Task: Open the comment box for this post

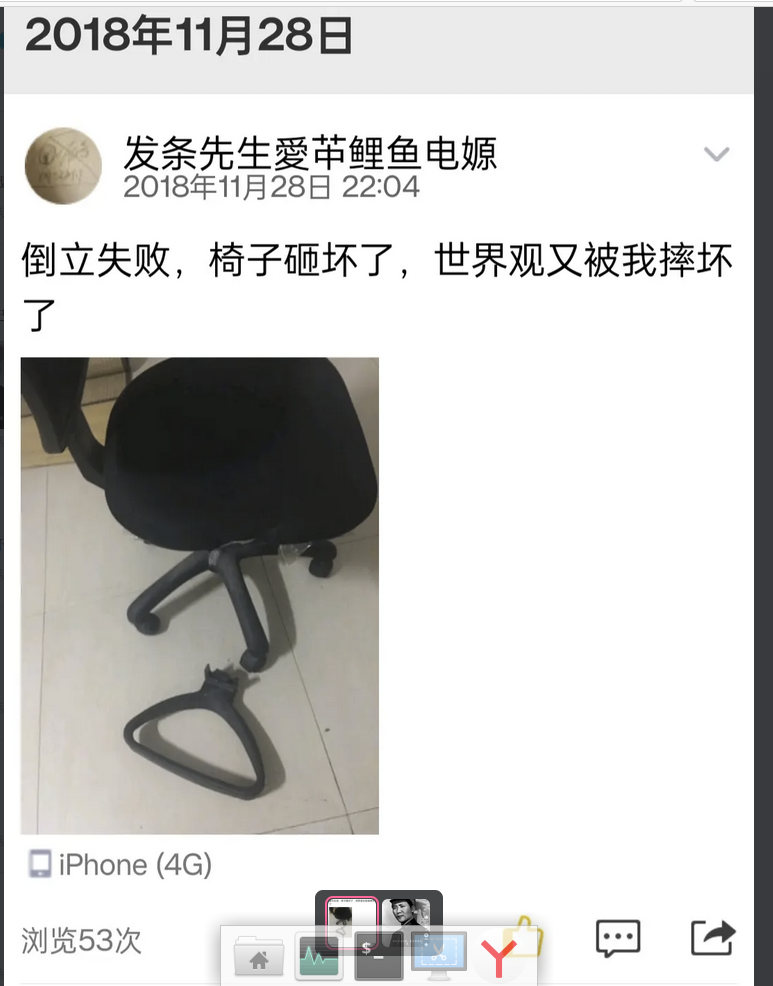Action: point(617,937)
